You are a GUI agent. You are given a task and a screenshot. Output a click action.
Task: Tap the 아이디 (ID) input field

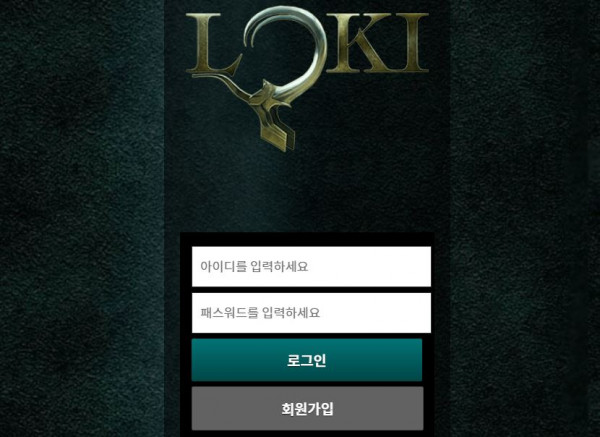311,267
